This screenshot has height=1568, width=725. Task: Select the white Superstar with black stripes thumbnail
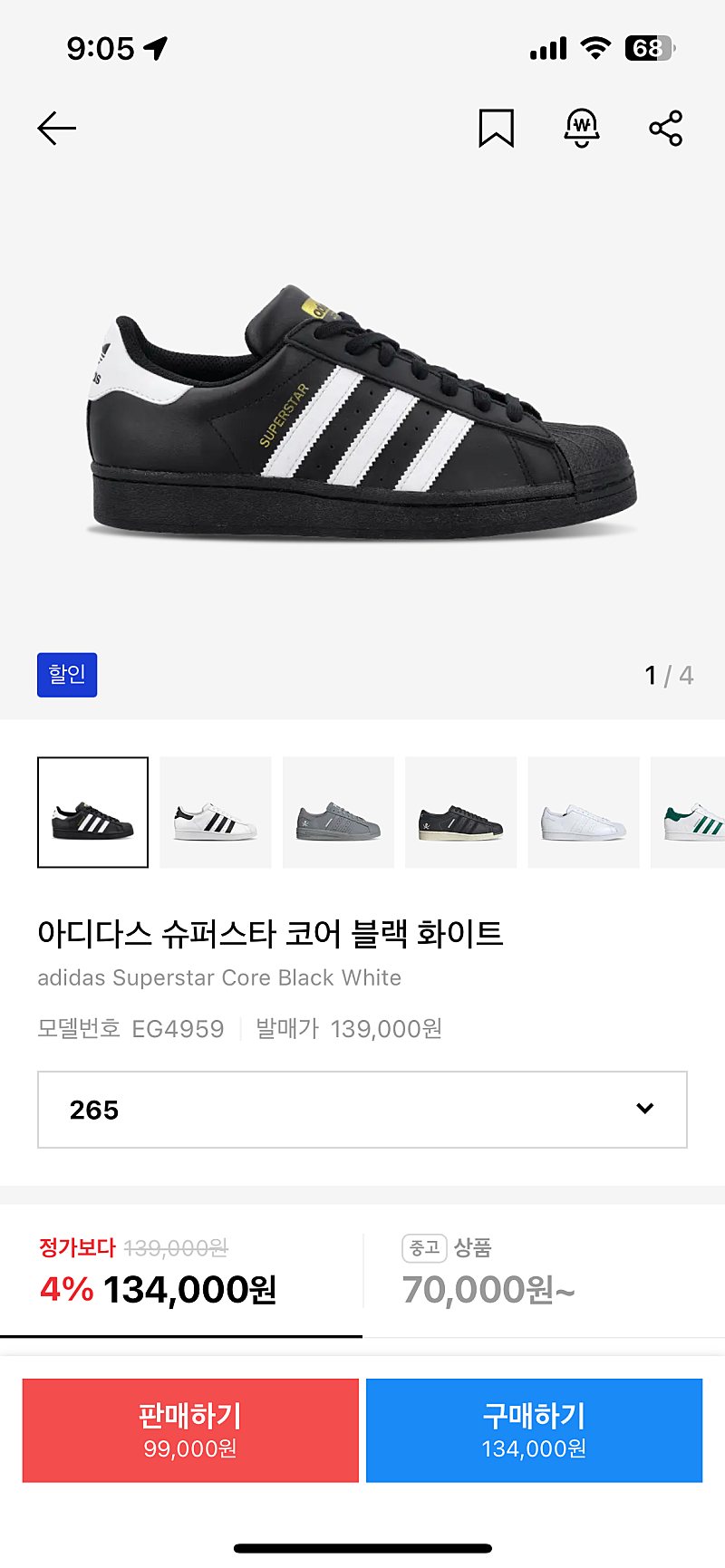pos(216,813)
